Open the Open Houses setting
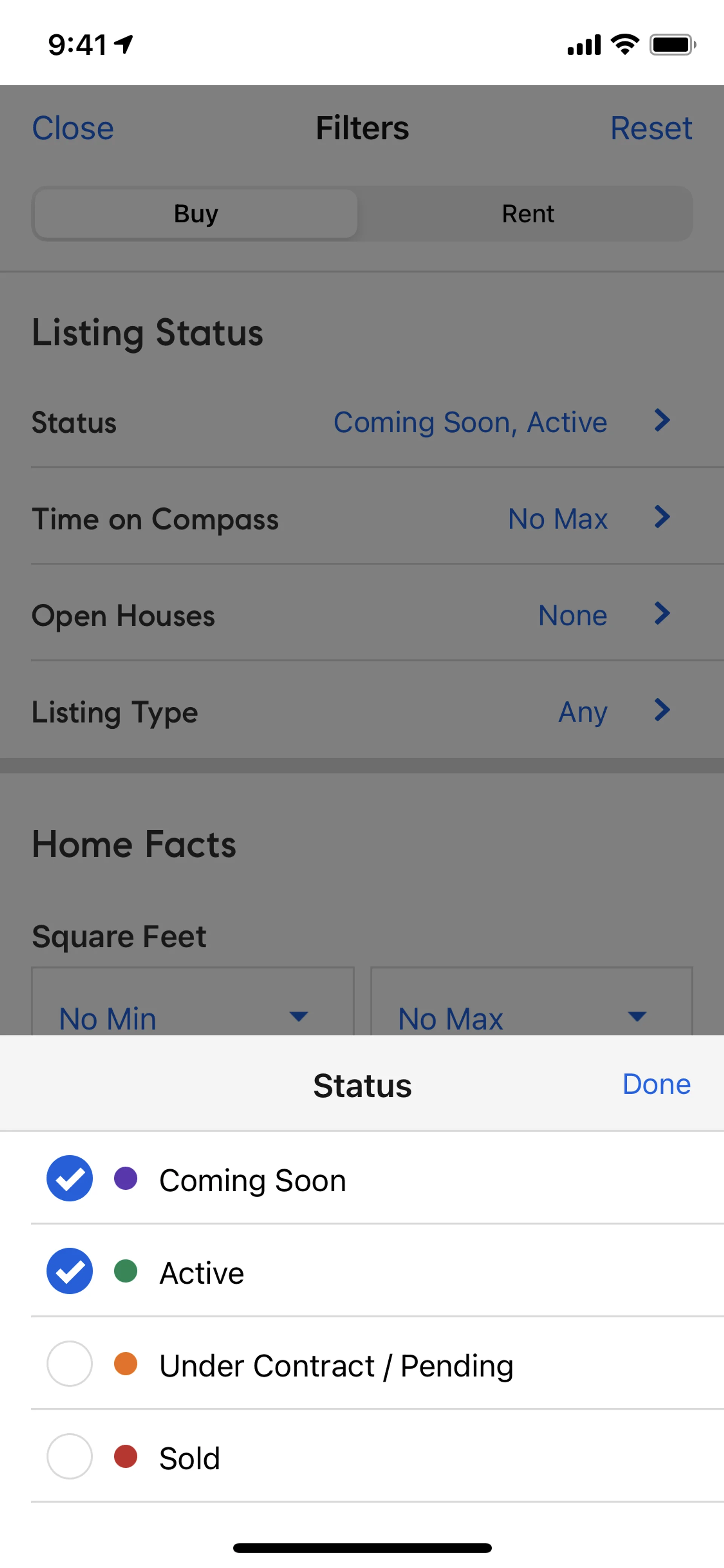 tap(362, 615)
